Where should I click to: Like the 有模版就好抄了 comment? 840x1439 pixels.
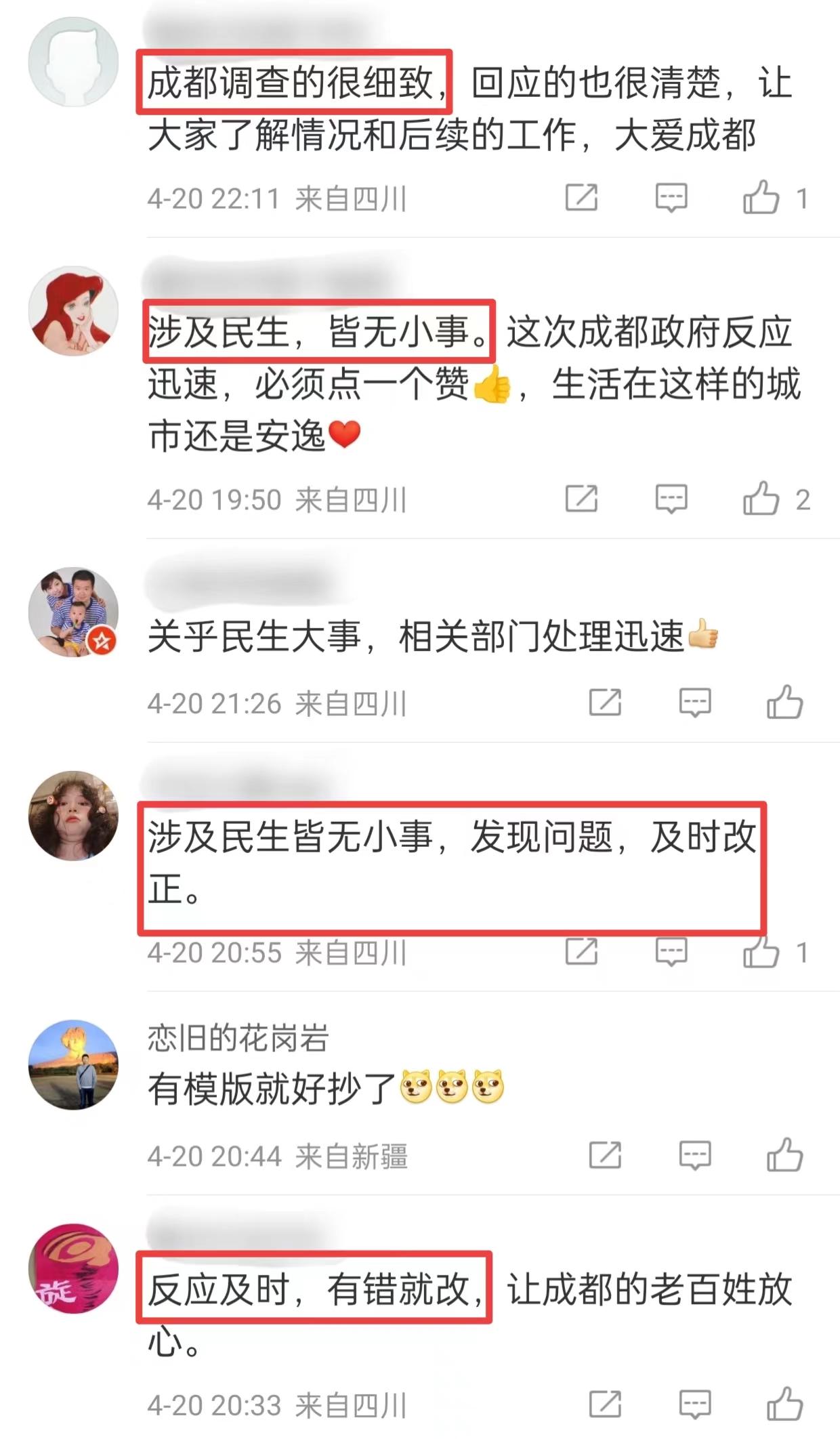(784, 1155)
